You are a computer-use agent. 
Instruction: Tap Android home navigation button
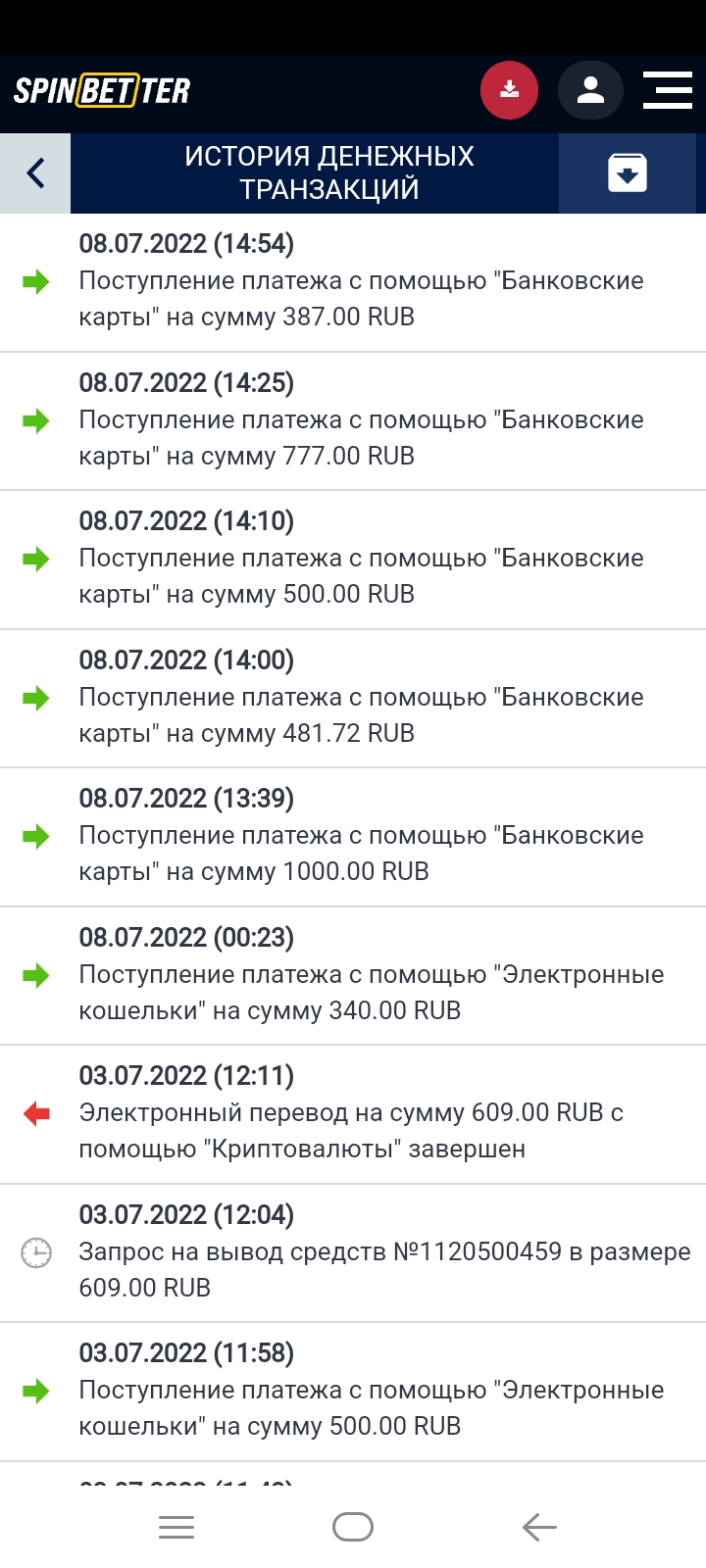[x=353, y=1527]
